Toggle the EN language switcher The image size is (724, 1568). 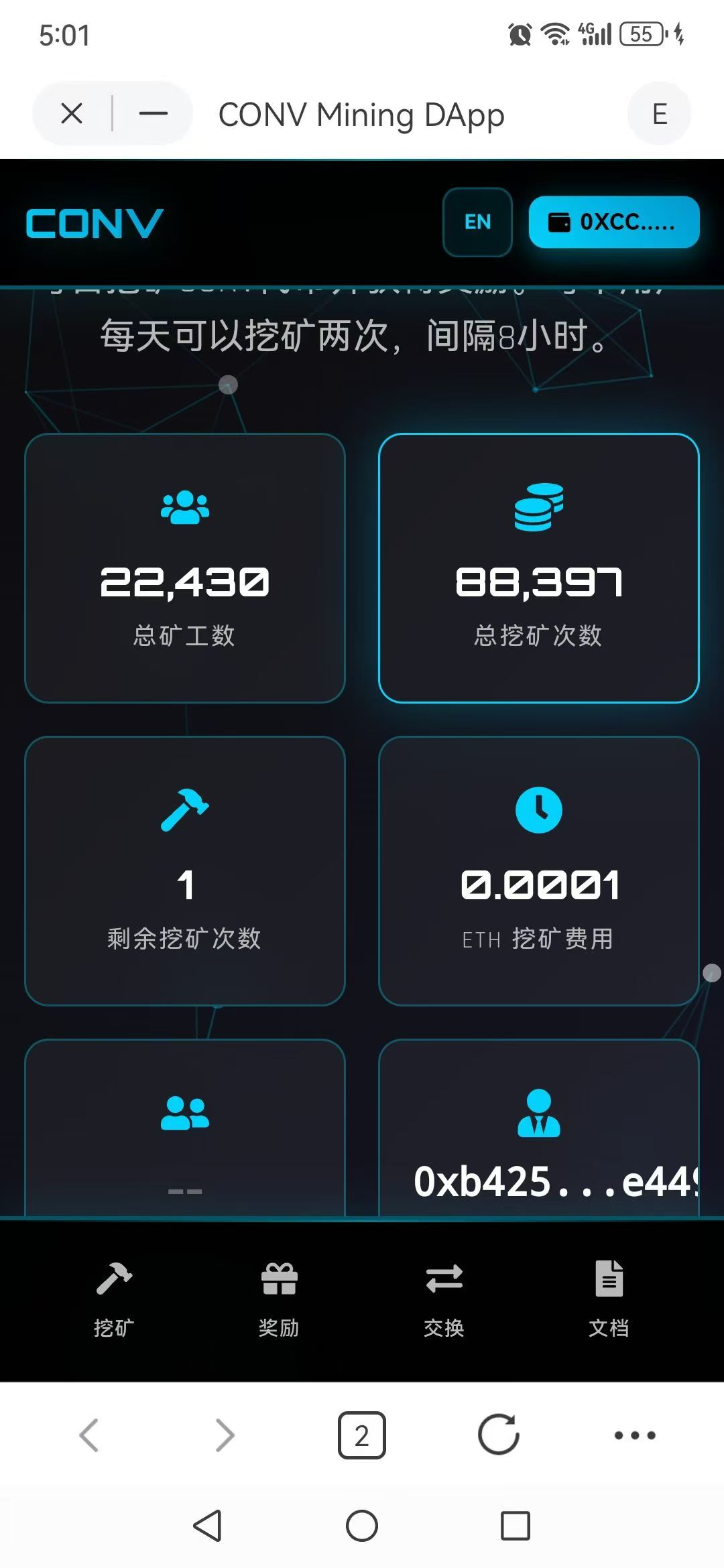(477, 222)
